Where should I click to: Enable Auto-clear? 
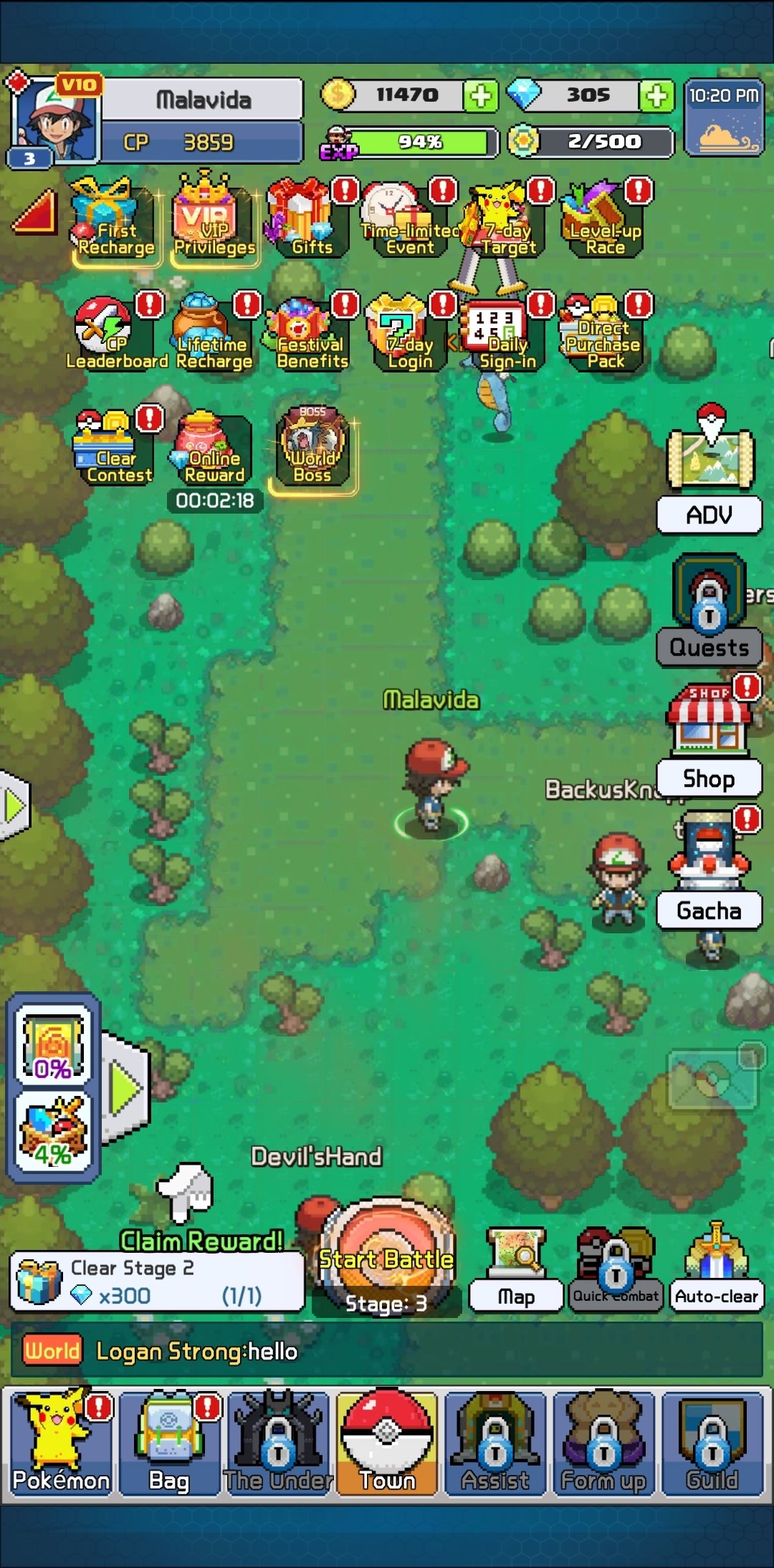(717, 1269)
